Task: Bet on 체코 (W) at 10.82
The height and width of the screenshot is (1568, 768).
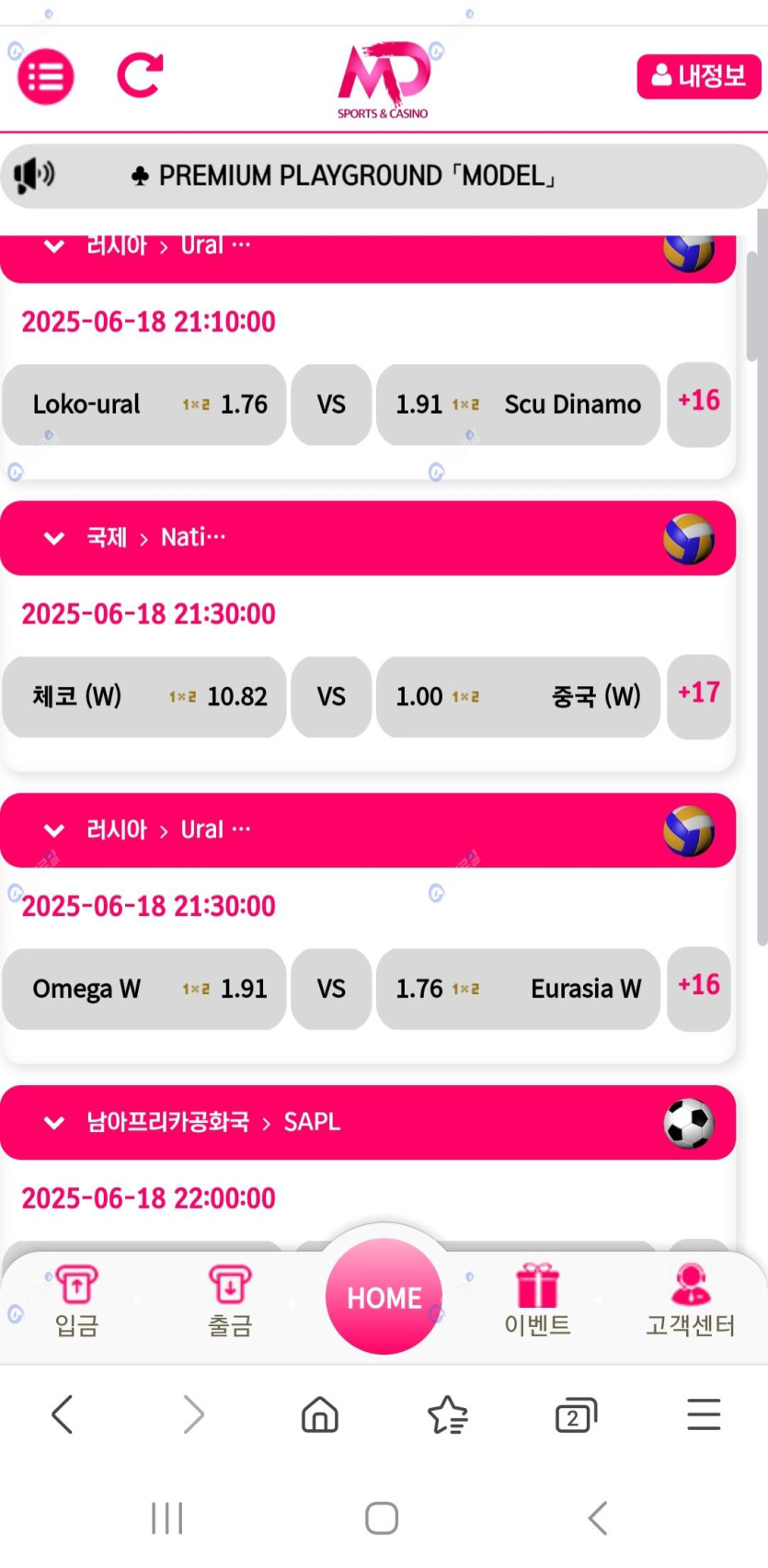Action: click(144, 697)
